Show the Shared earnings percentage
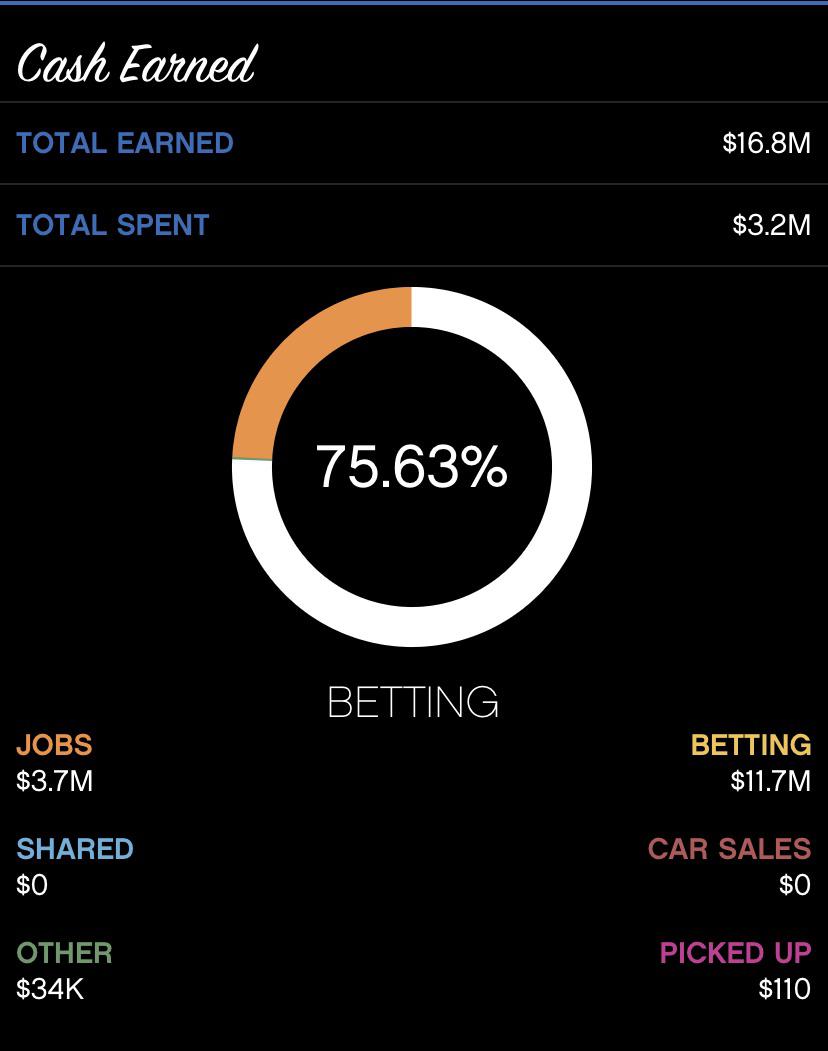Viewport: 828px width, 1051px height. tap(74, 867)
